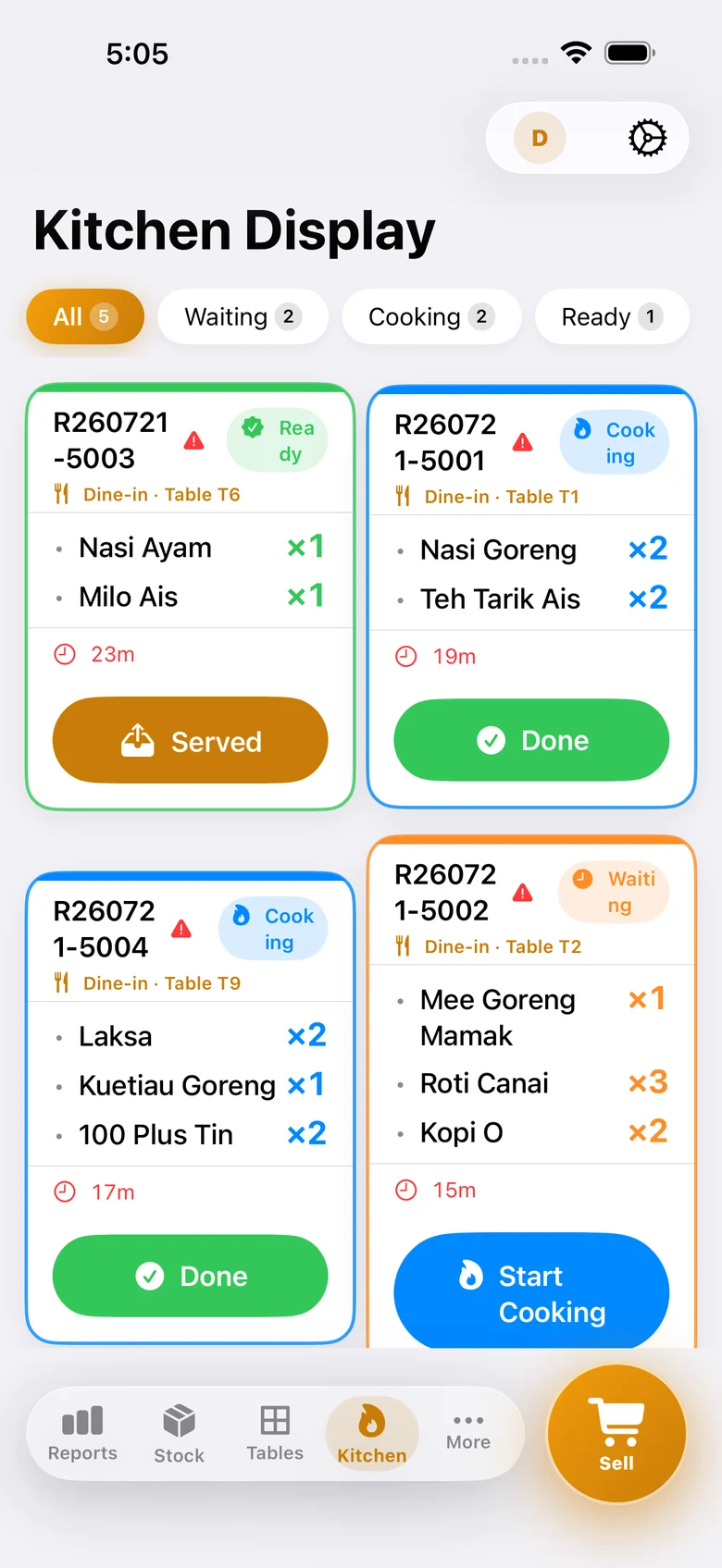Tap the Sell cart button
This screenshot has width=722, height=1568.
(x=616, y=1434)
